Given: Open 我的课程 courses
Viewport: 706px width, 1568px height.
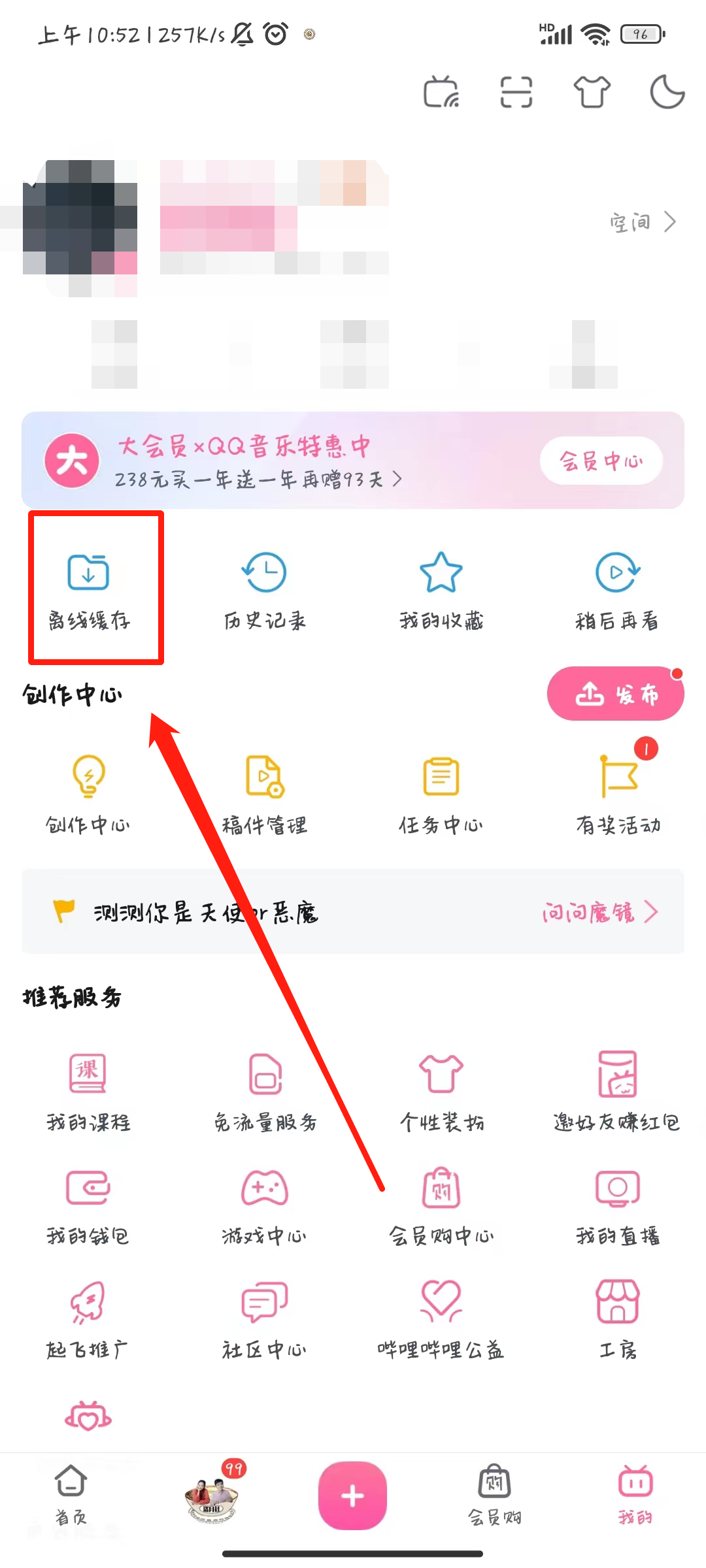Looking at the screenshot, I should pos(88,1091).
